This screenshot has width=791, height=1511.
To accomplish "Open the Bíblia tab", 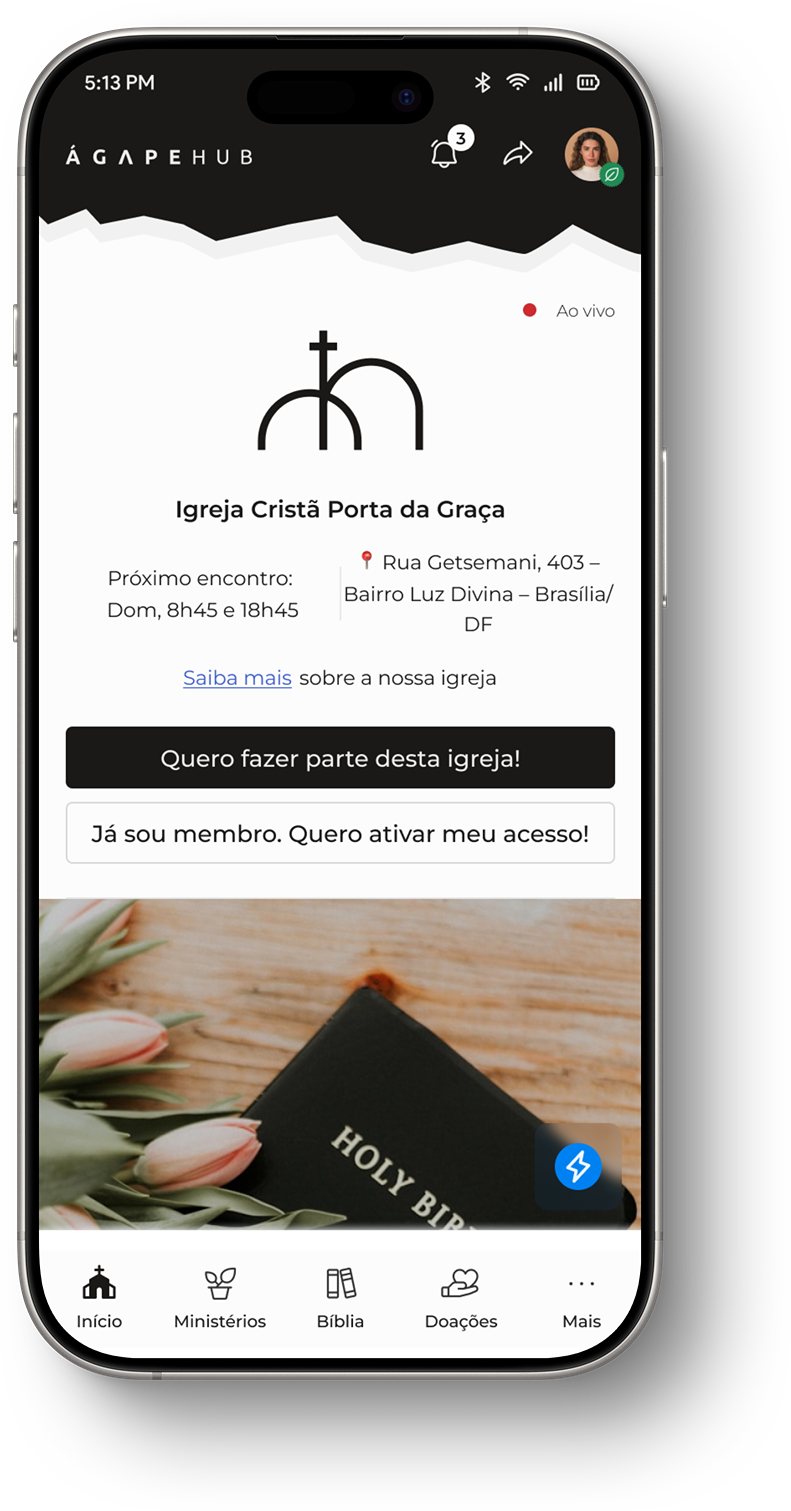I will tap(340, 1298).
